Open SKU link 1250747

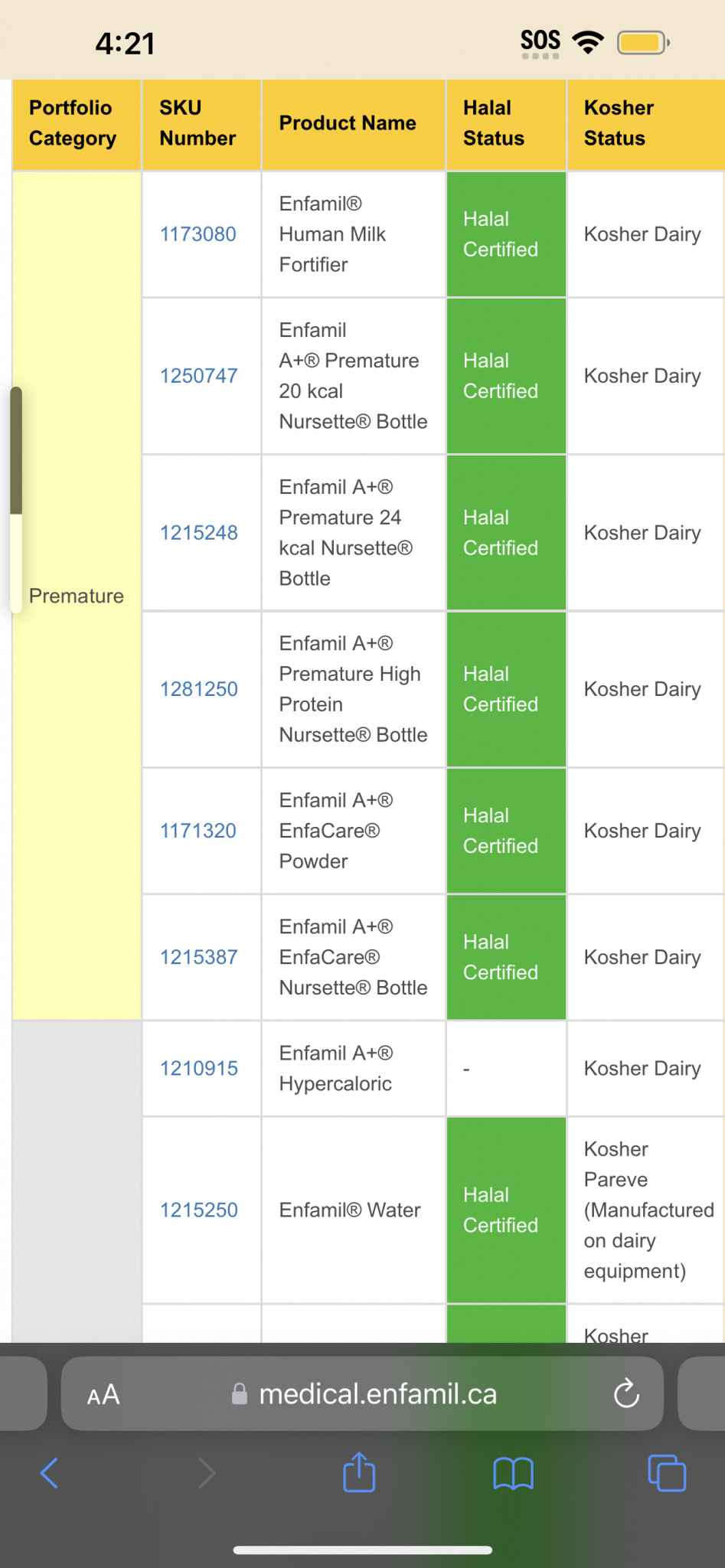tap(198, 376)
